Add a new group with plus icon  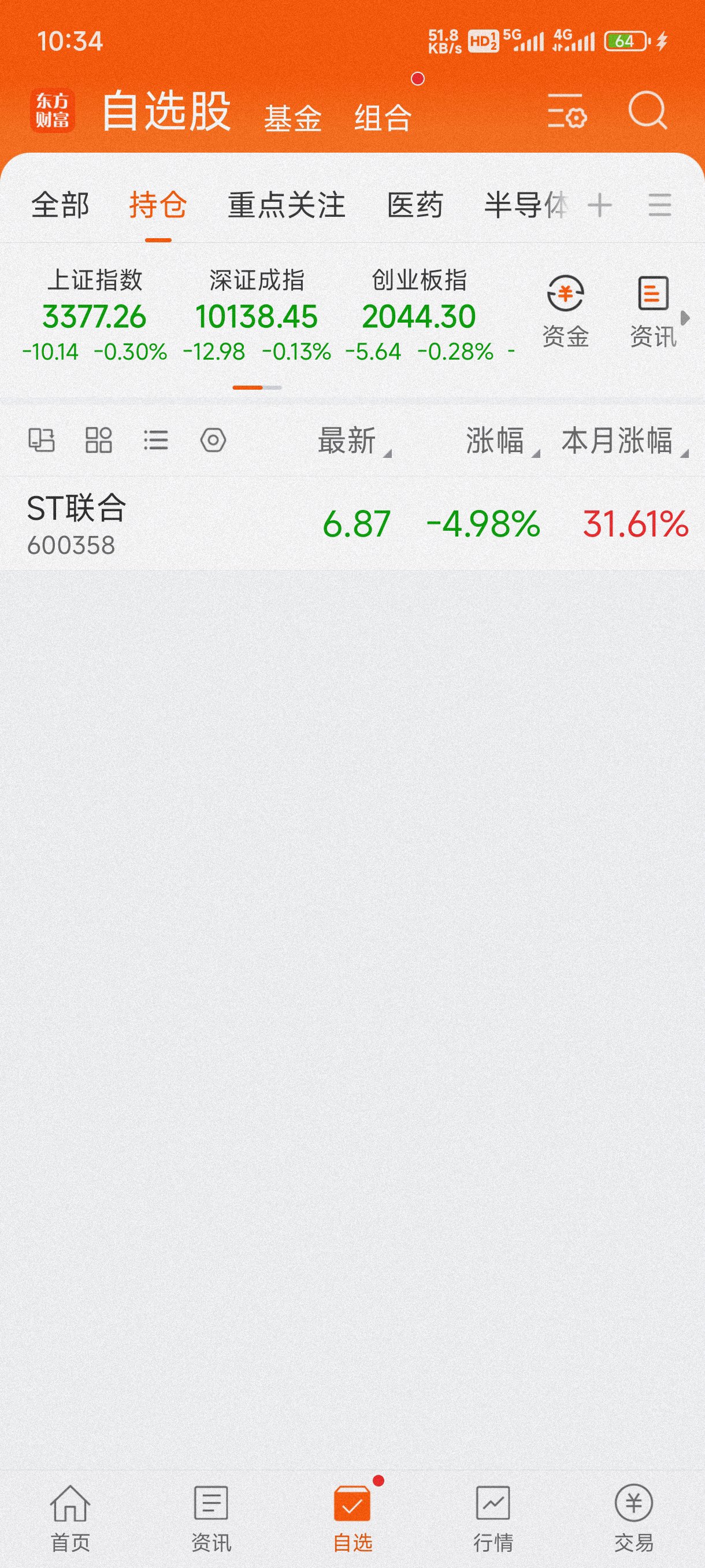600,205
